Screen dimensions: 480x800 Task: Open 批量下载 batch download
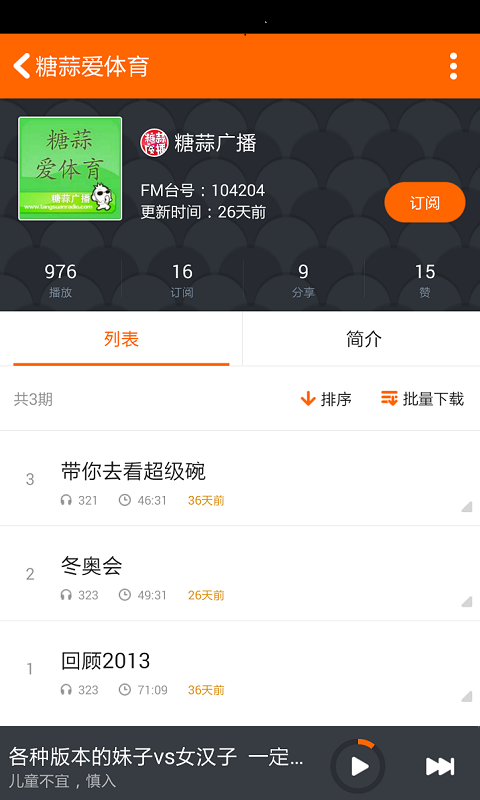click(x=422, y=399)
